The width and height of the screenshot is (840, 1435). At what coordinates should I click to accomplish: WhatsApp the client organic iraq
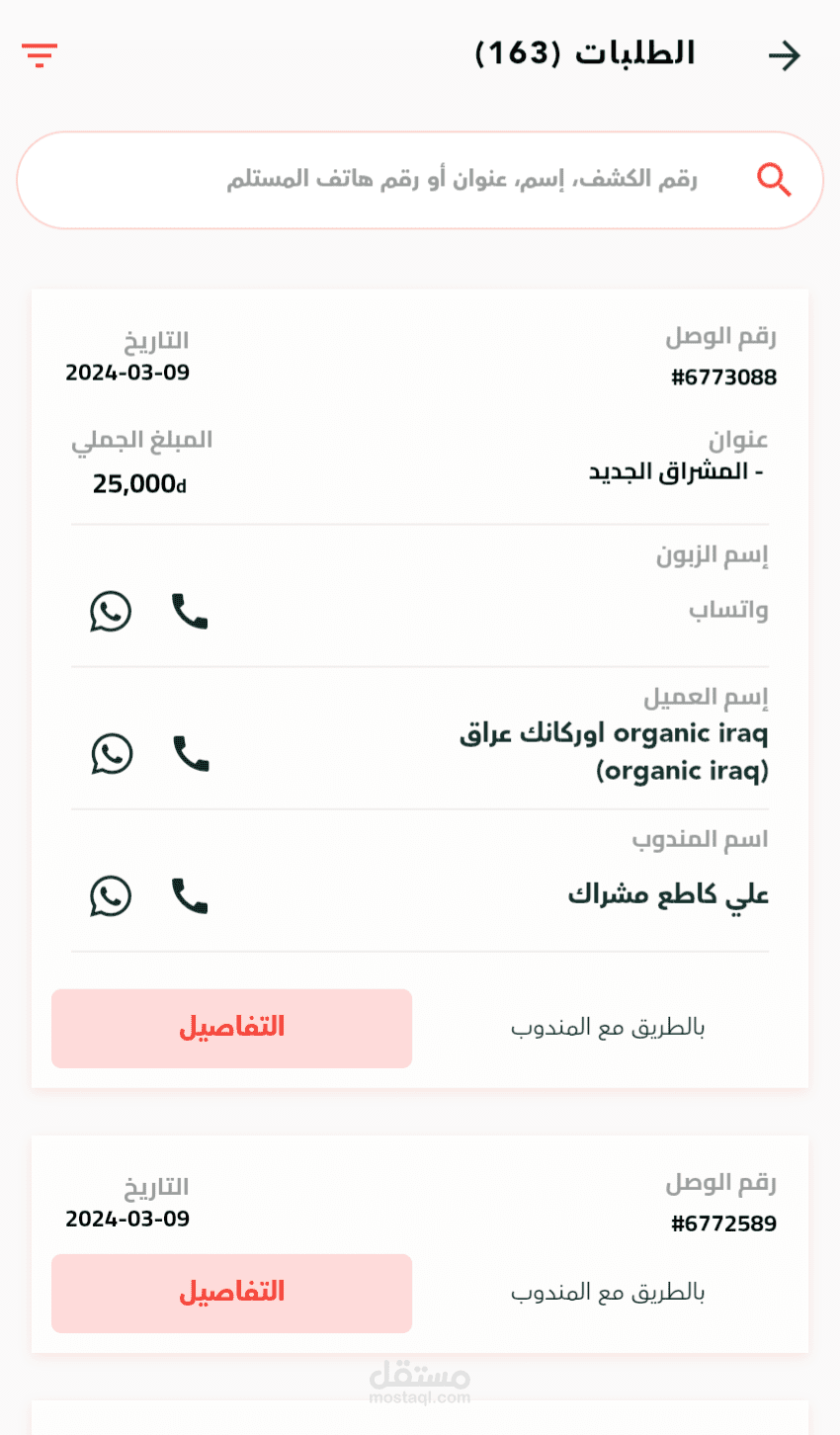click(x=112, y=754)
